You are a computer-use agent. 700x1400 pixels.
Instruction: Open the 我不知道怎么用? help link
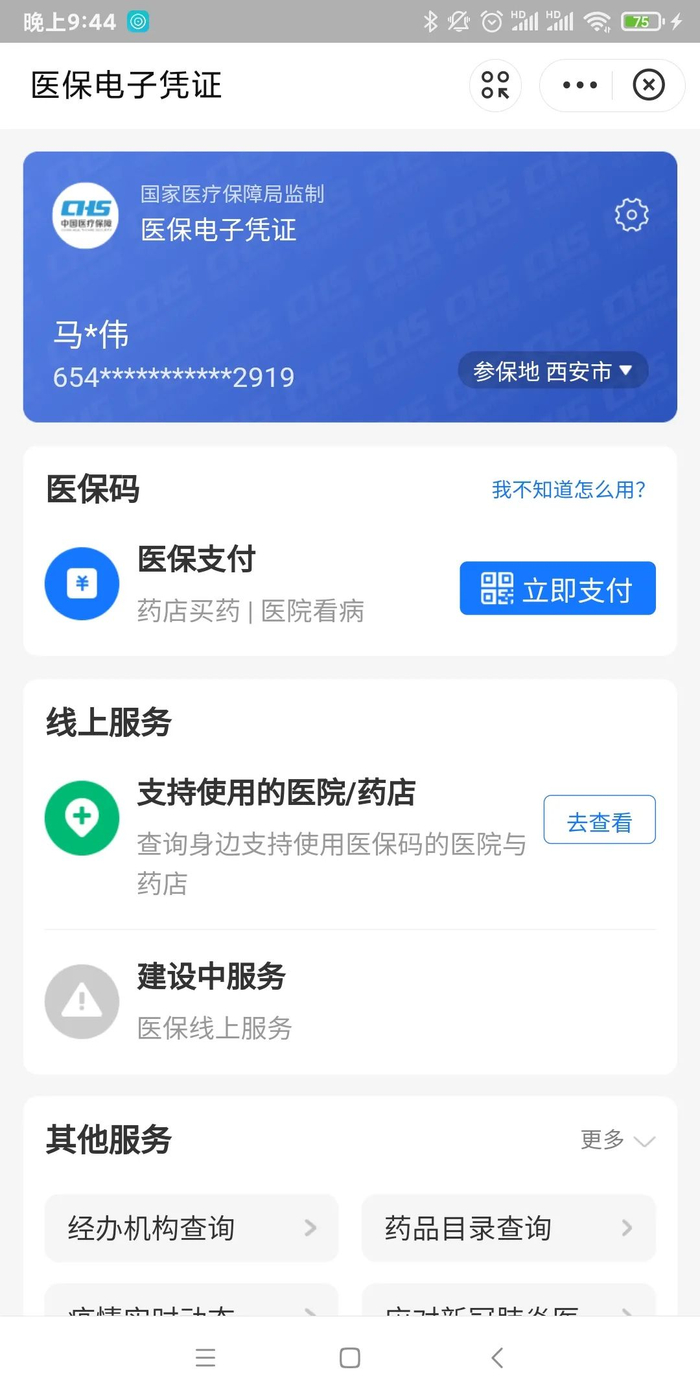click(x=568, y=490)
